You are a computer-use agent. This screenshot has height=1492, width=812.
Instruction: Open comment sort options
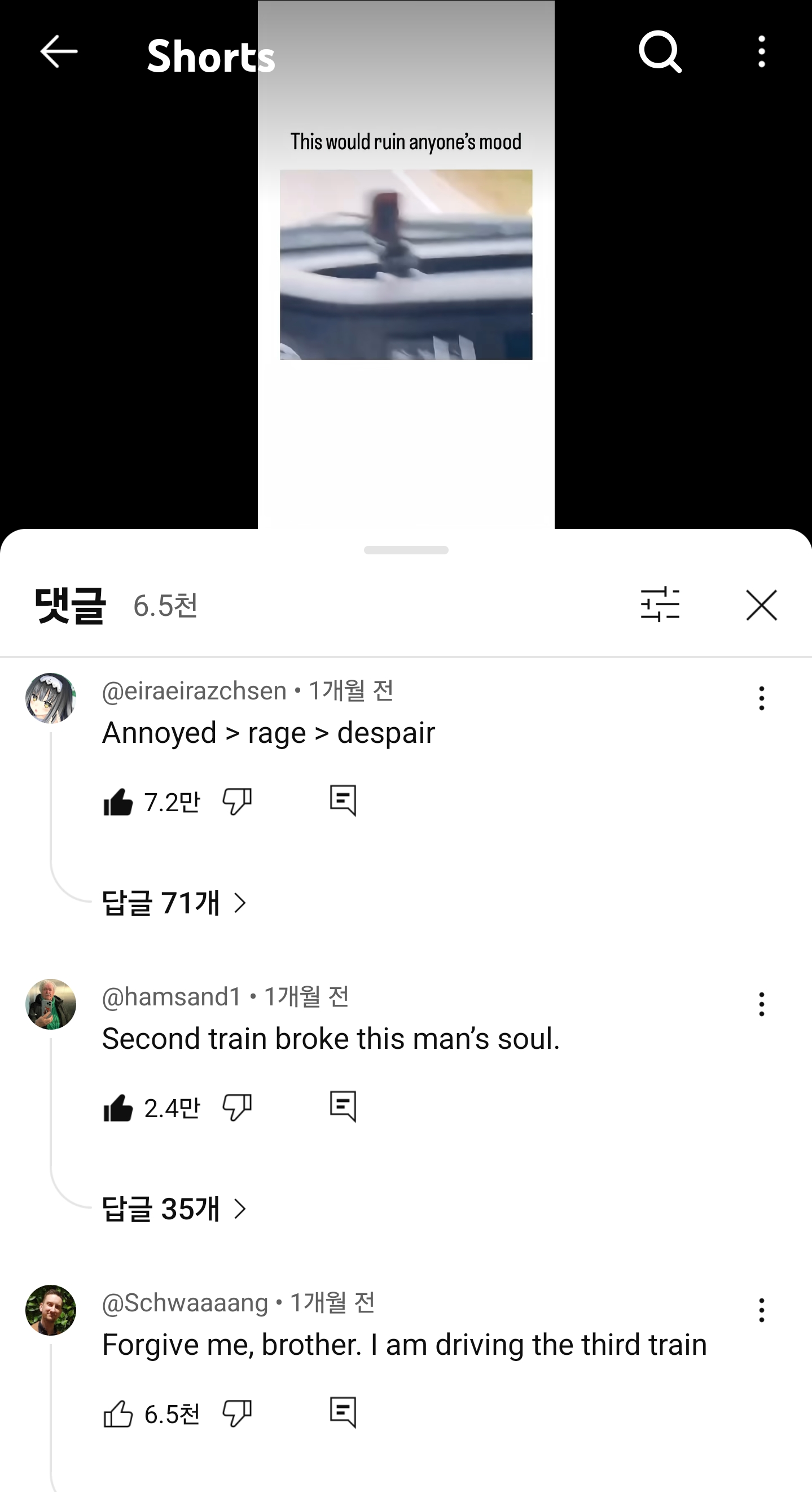tap(660, 605)
